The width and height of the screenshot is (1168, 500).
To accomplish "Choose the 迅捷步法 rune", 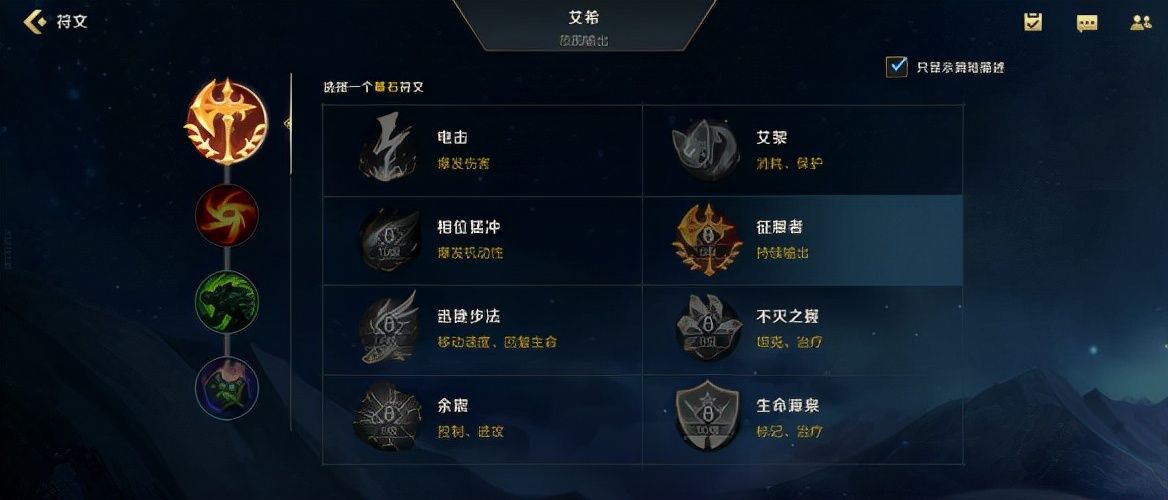I will [482, 329].
